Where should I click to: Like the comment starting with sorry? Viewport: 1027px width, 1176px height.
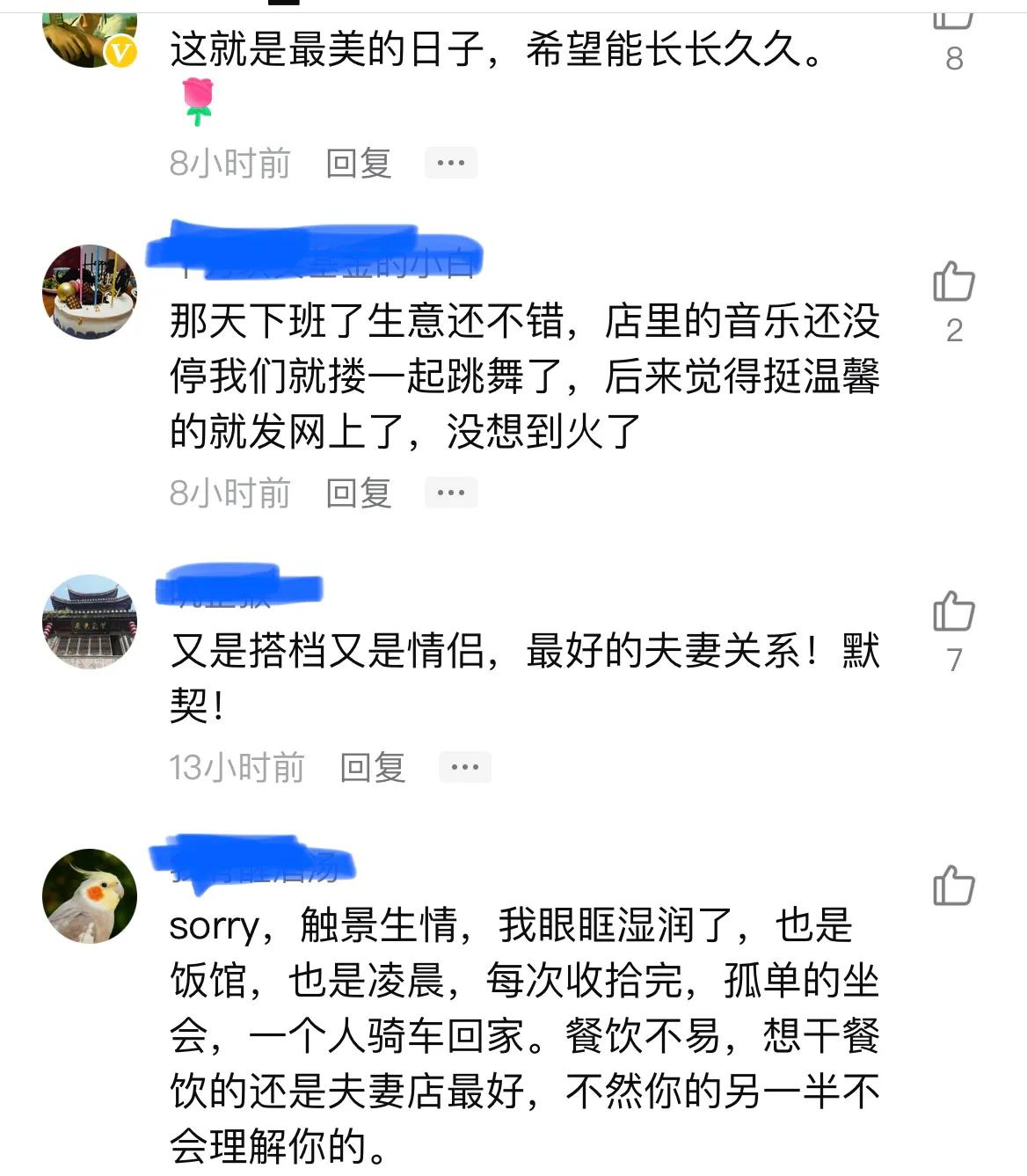pos(953,886)
